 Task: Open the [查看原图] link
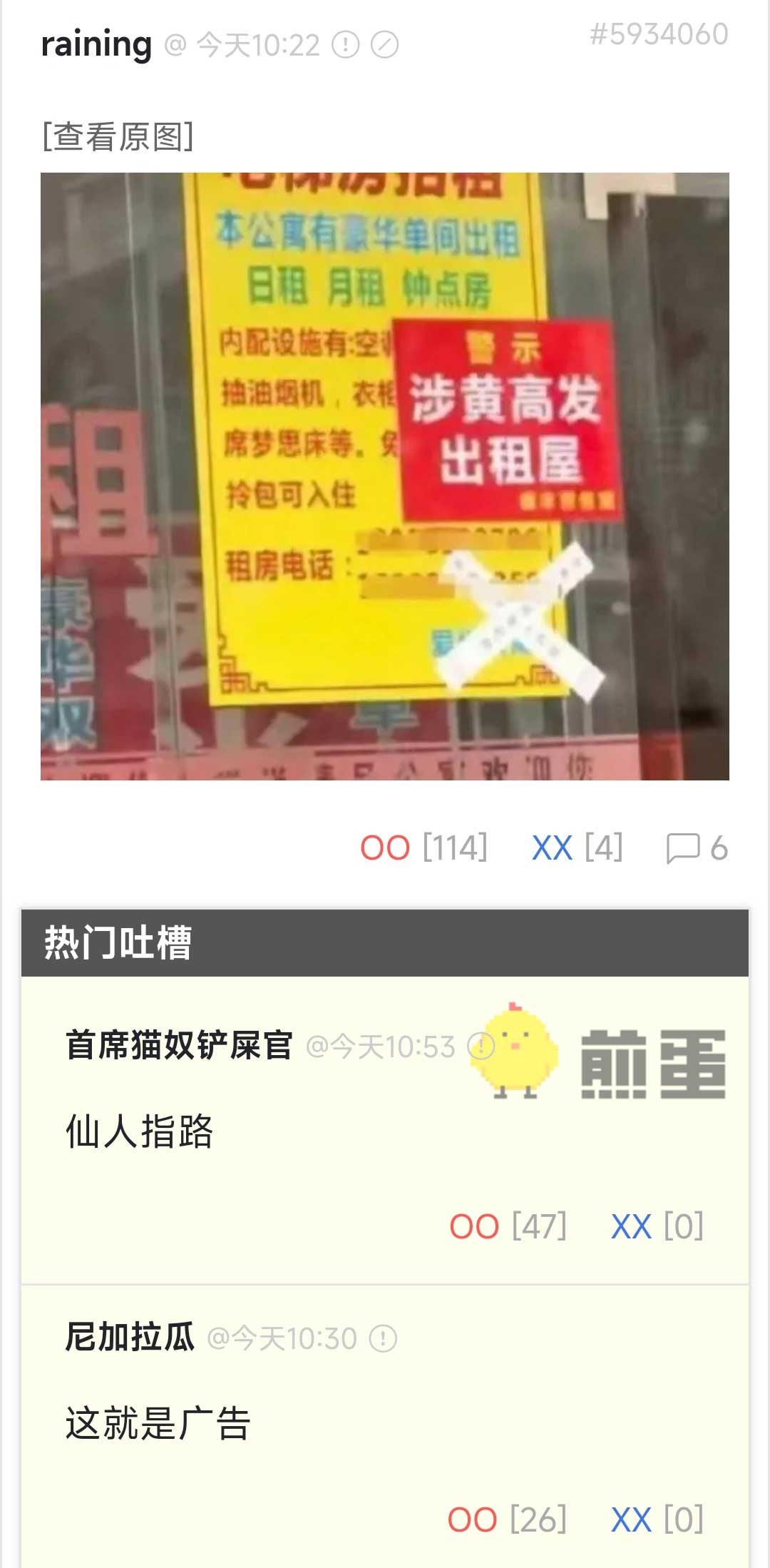(118, 136)
